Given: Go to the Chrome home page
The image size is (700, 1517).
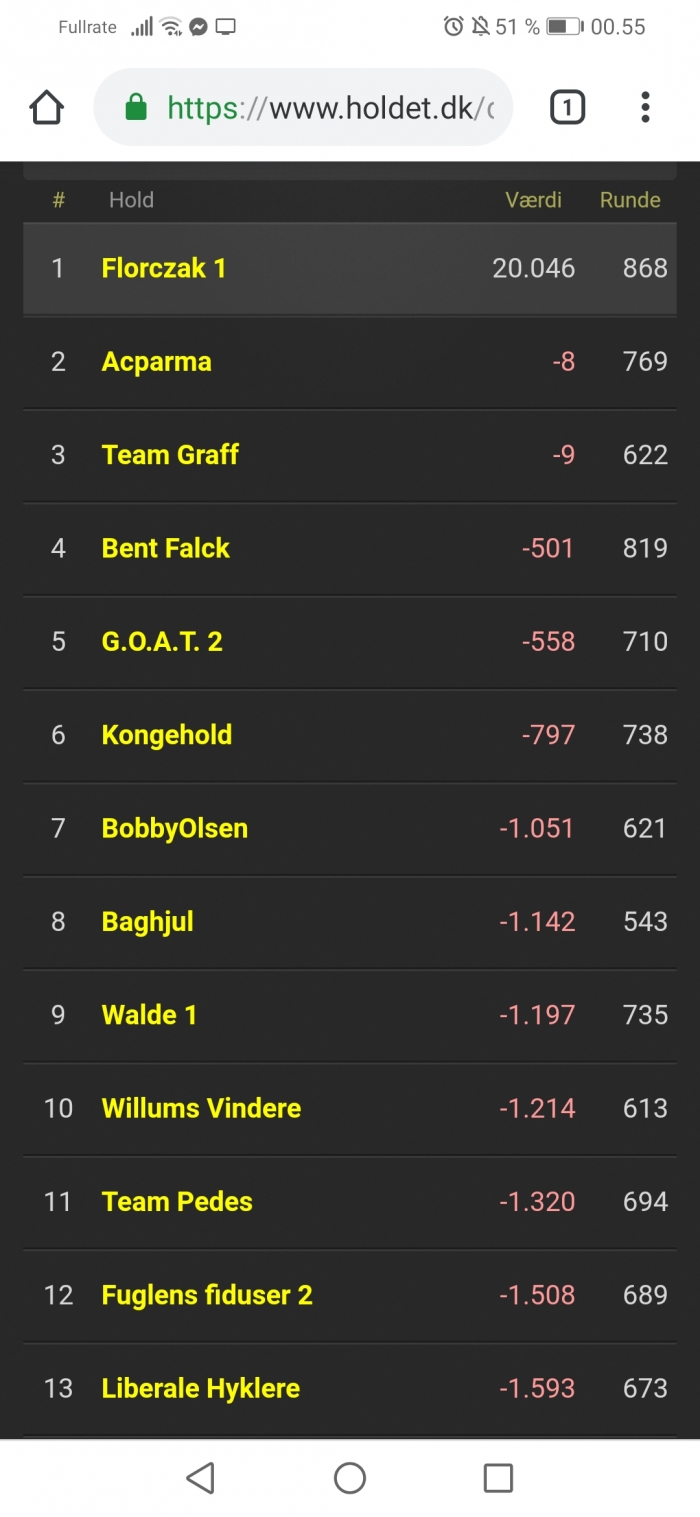Looking at the screenshot, I should coord(47,107).
